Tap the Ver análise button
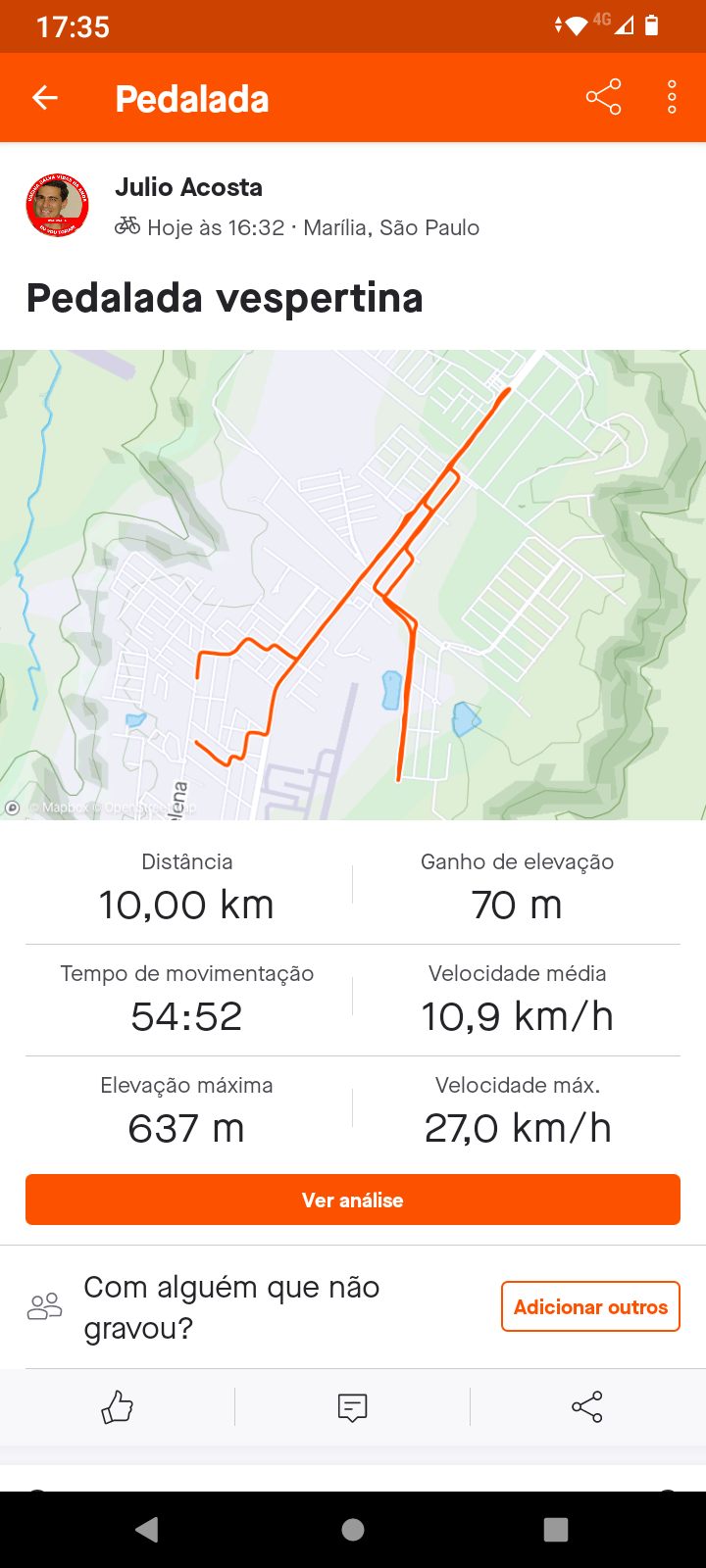 pos(353,1200)
